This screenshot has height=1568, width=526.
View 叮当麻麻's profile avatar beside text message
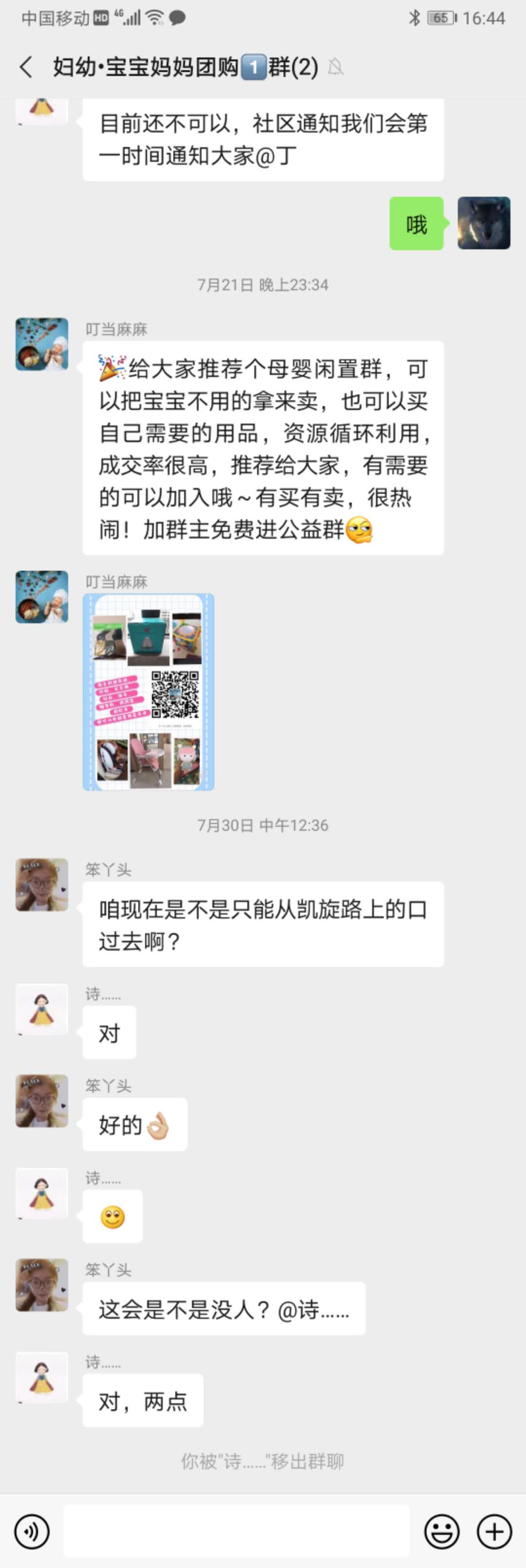42,344
